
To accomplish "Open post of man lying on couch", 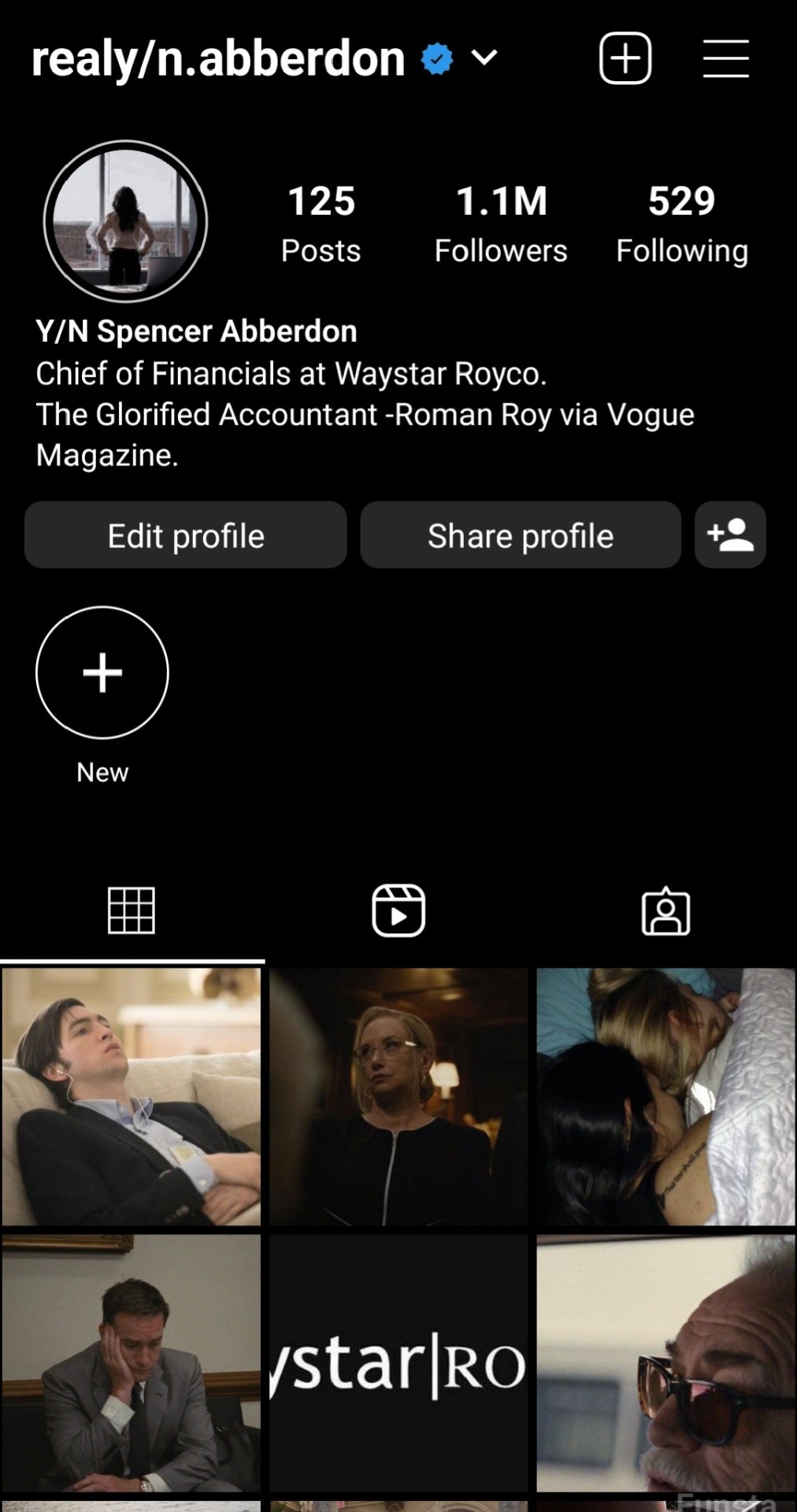I will point(132,1096).
